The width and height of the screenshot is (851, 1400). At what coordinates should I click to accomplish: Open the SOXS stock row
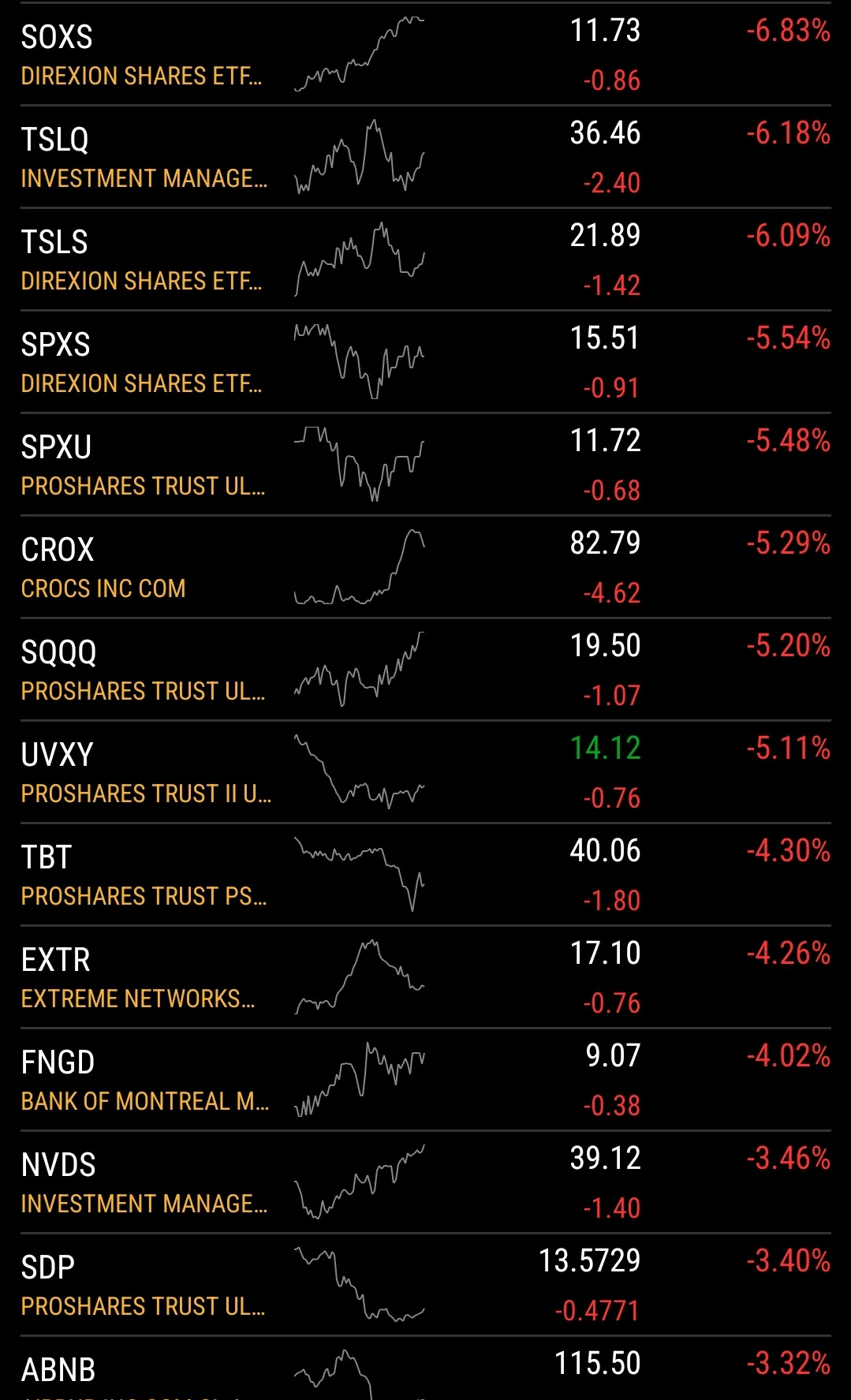[425, 54]
